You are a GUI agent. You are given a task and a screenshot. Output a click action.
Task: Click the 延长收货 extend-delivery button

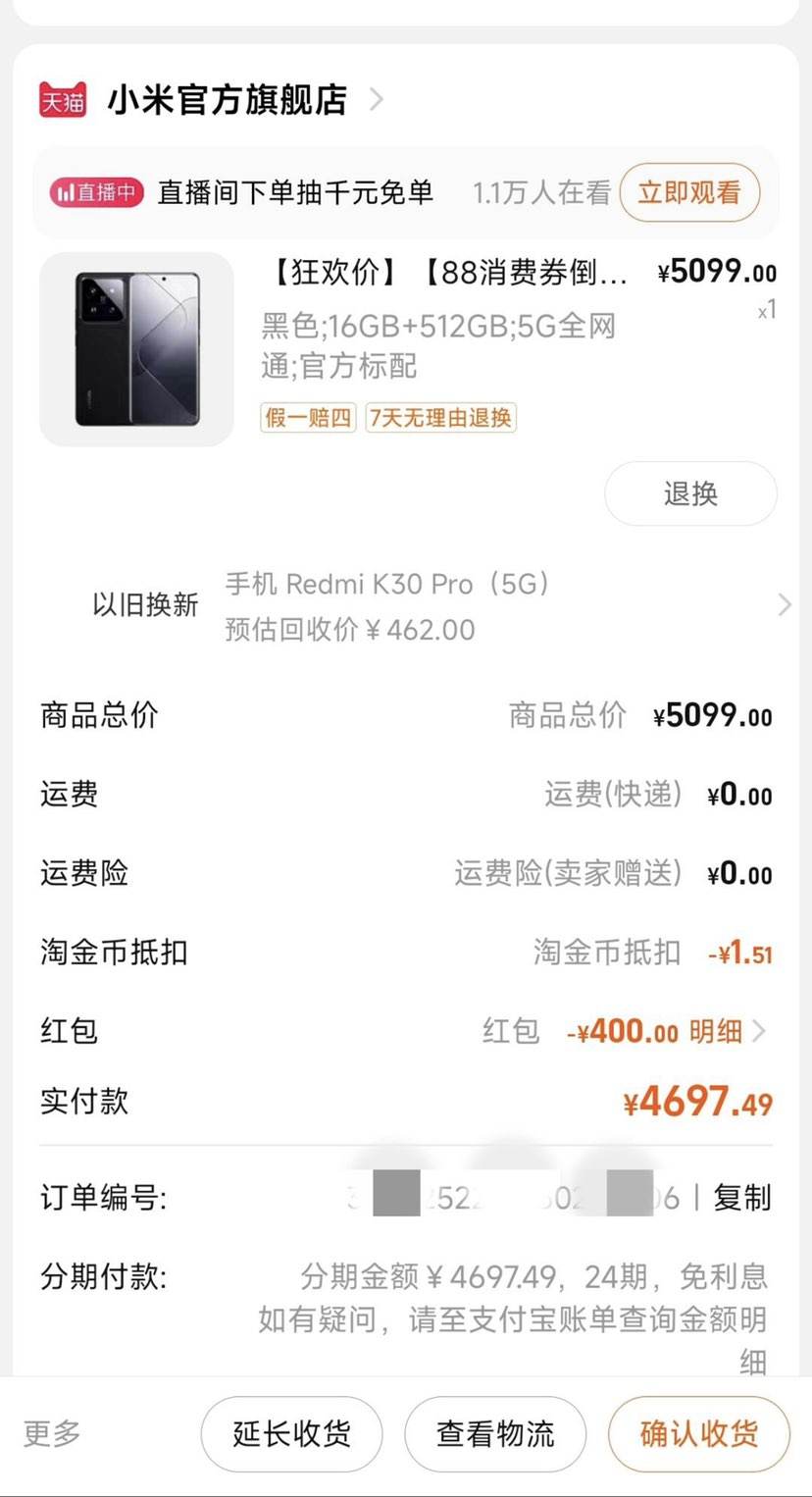[x=291, y=1434]
